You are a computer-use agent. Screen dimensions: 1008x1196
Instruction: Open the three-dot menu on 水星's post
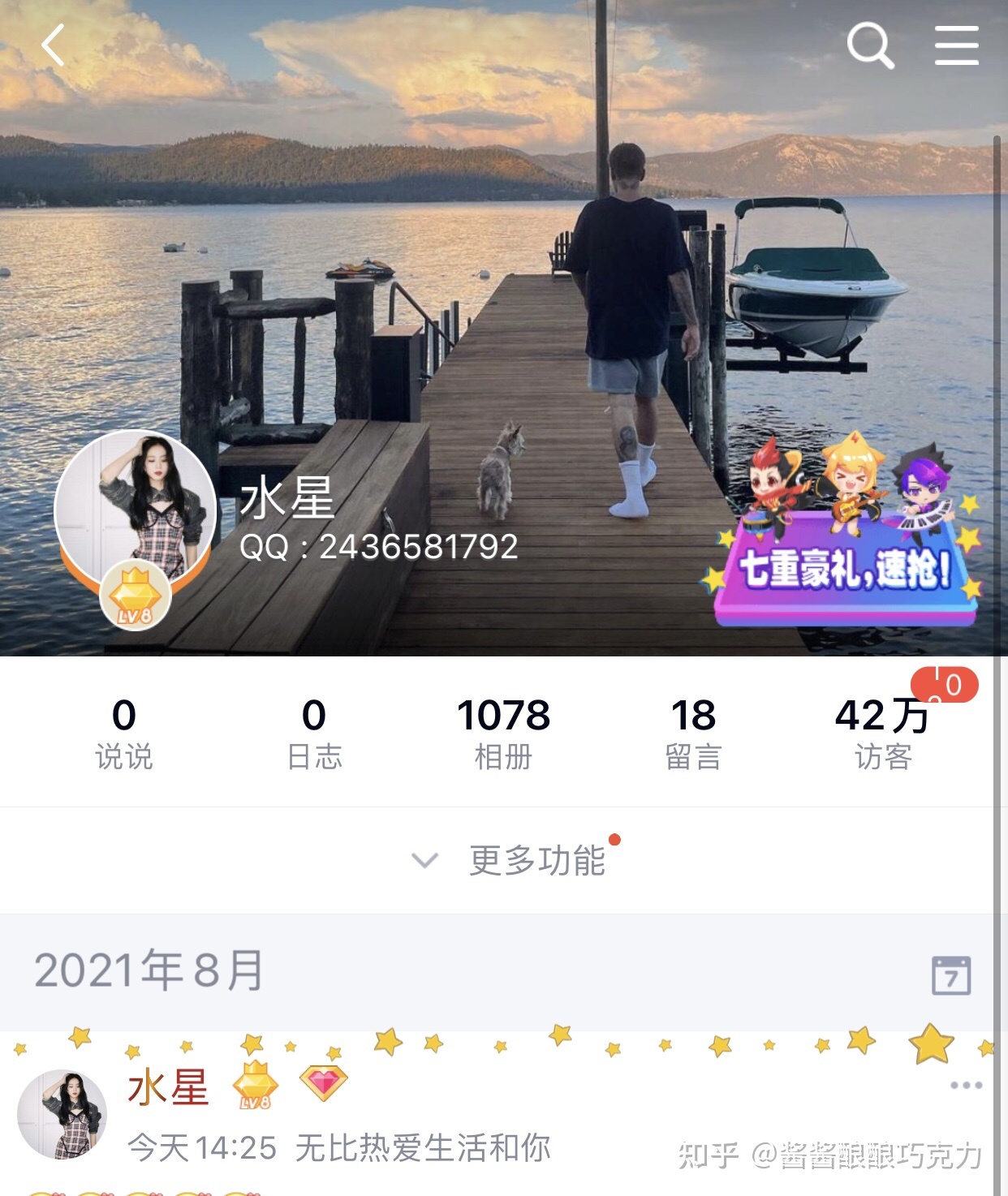pos(966,1085)
